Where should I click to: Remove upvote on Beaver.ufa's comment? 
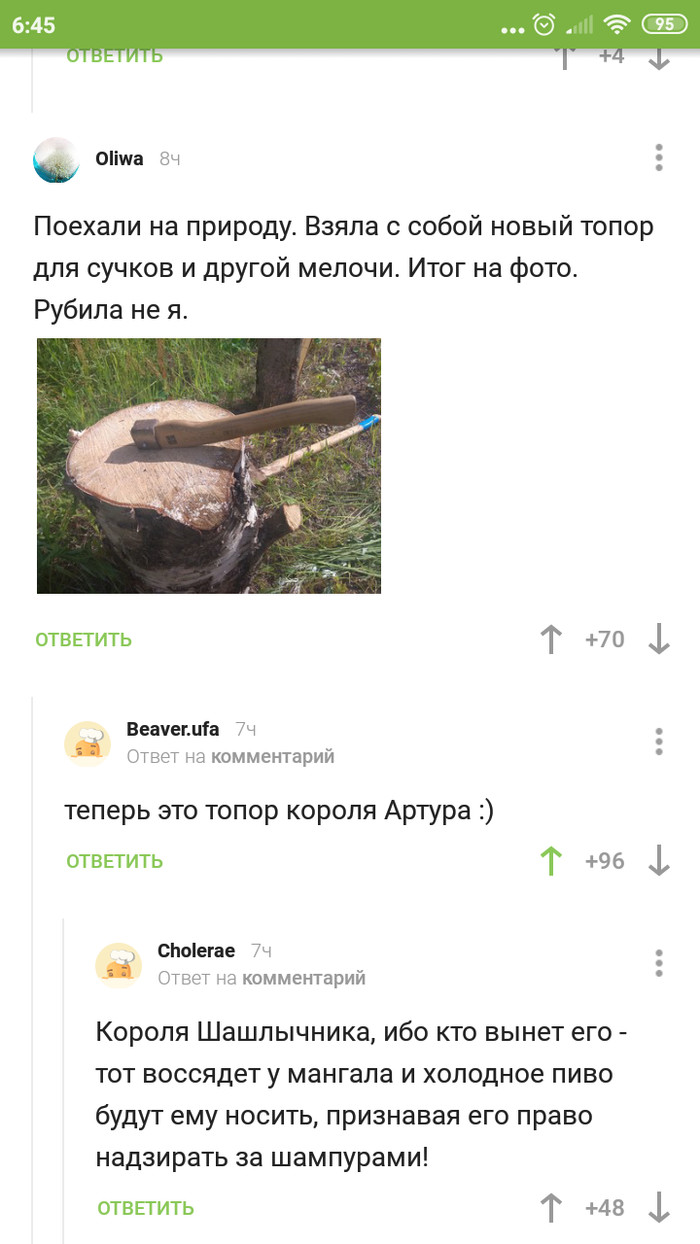(550, 861)
